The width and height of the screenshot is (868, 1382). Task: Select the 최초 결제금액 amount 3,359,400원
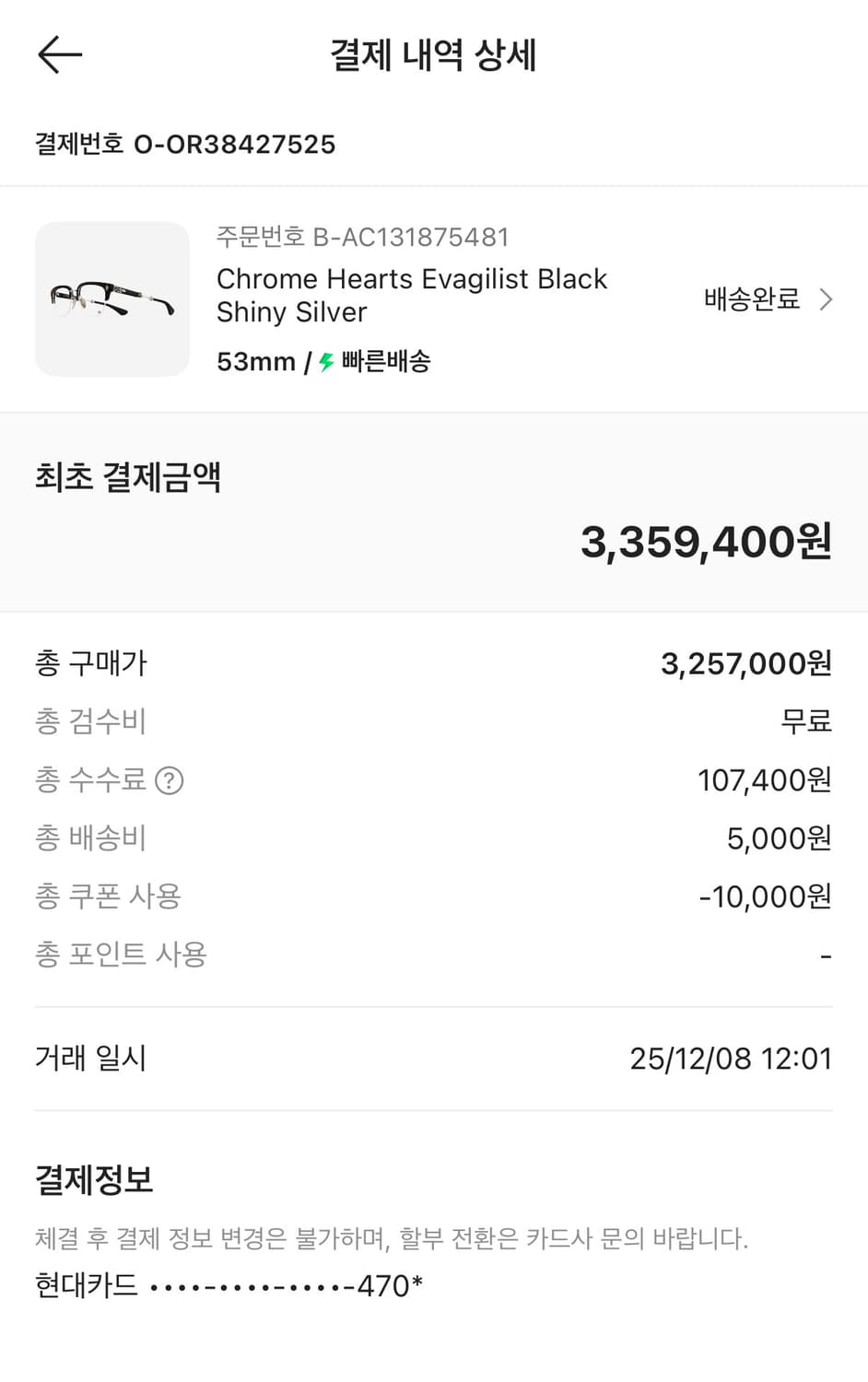coord(705,543)
